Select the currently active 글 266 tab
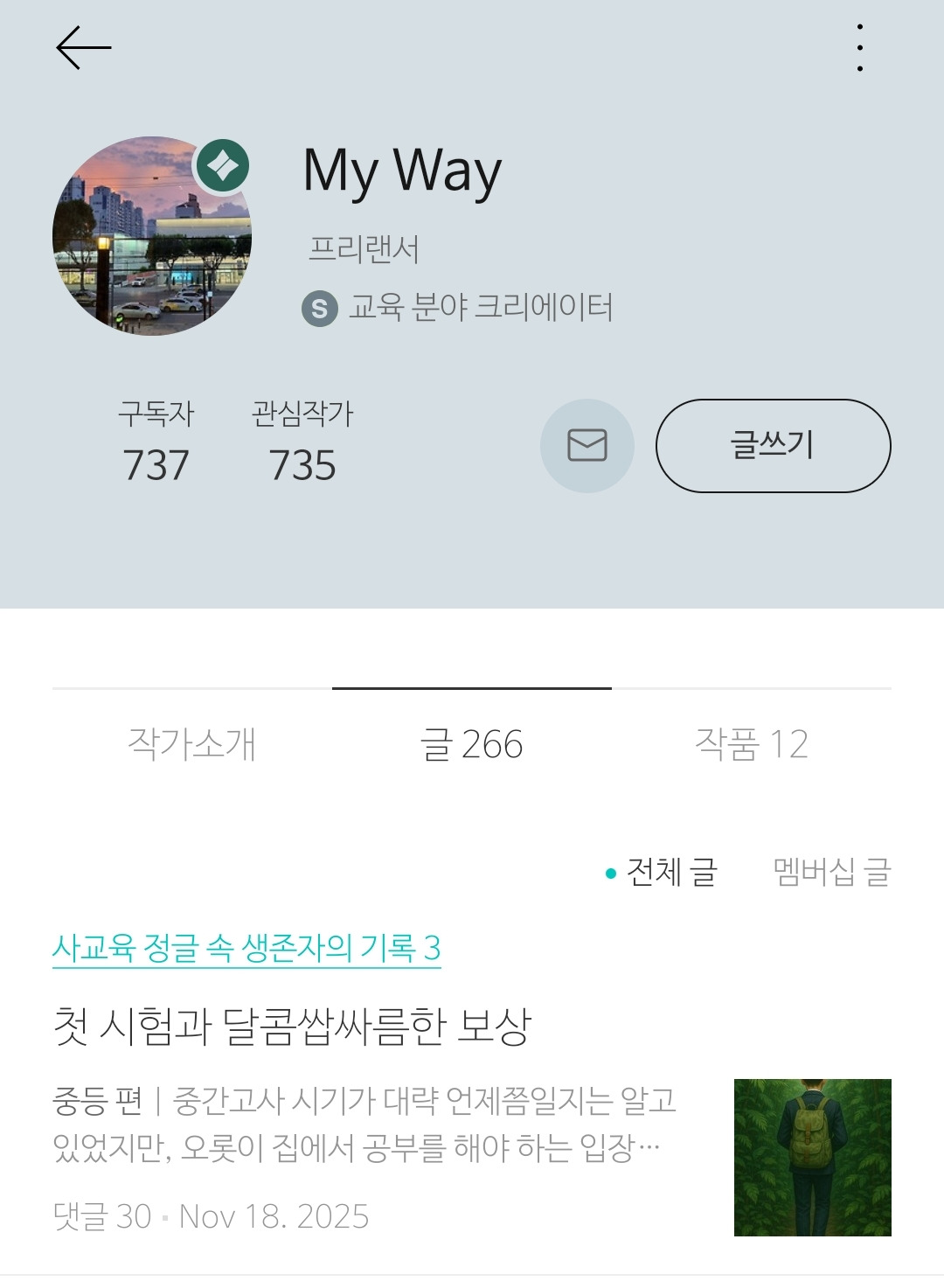 470,745
